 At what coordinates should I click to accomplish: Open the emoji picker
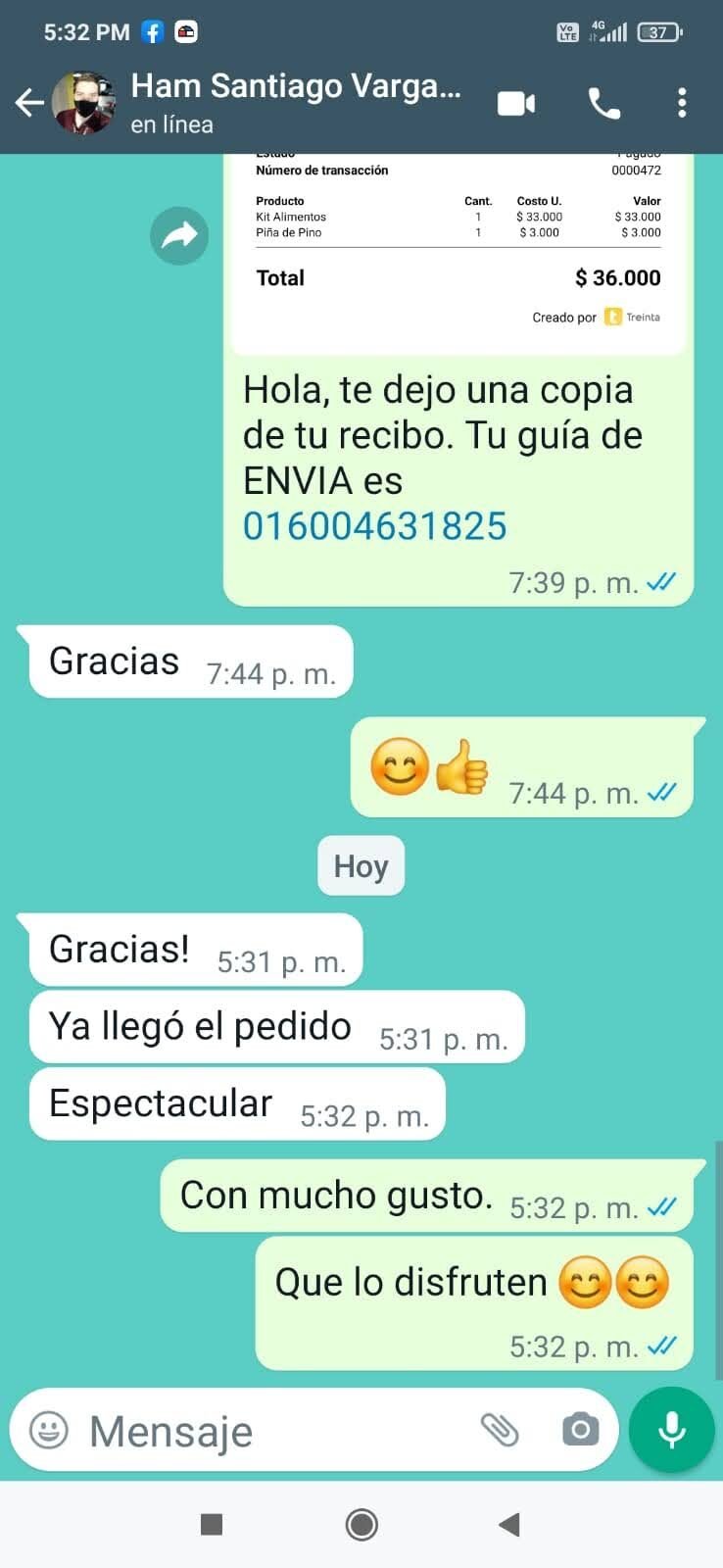click(49, 1431)
